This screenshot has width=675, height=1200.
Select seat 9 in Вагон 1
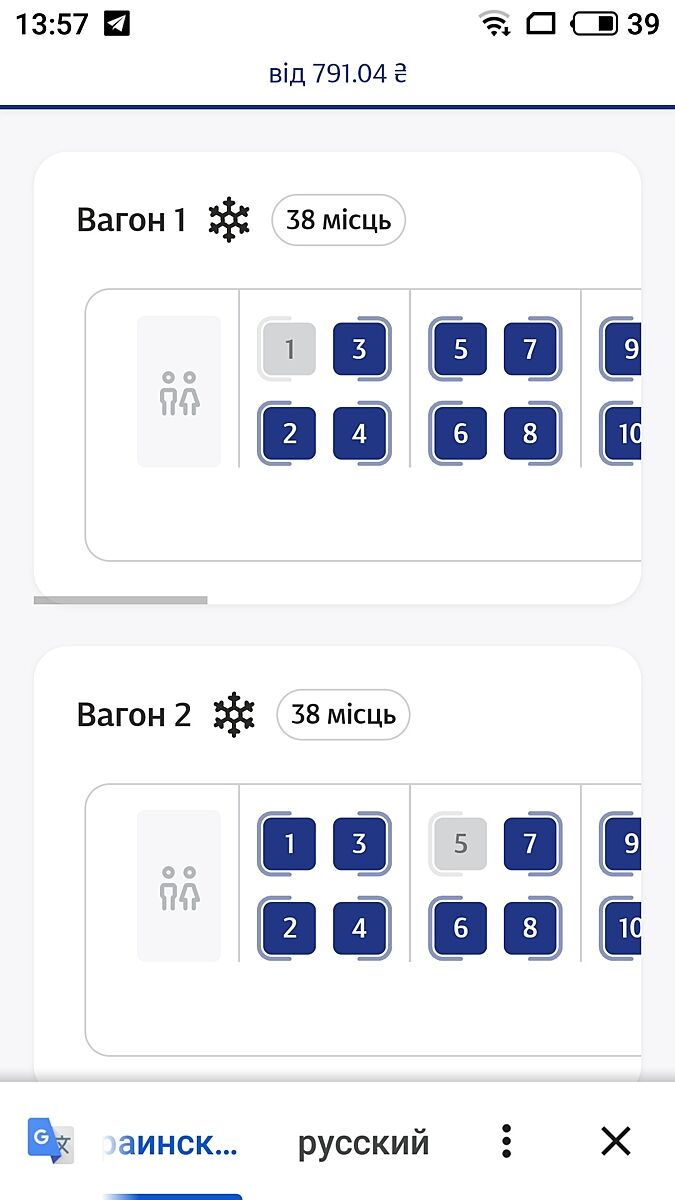tap(624, 349)
